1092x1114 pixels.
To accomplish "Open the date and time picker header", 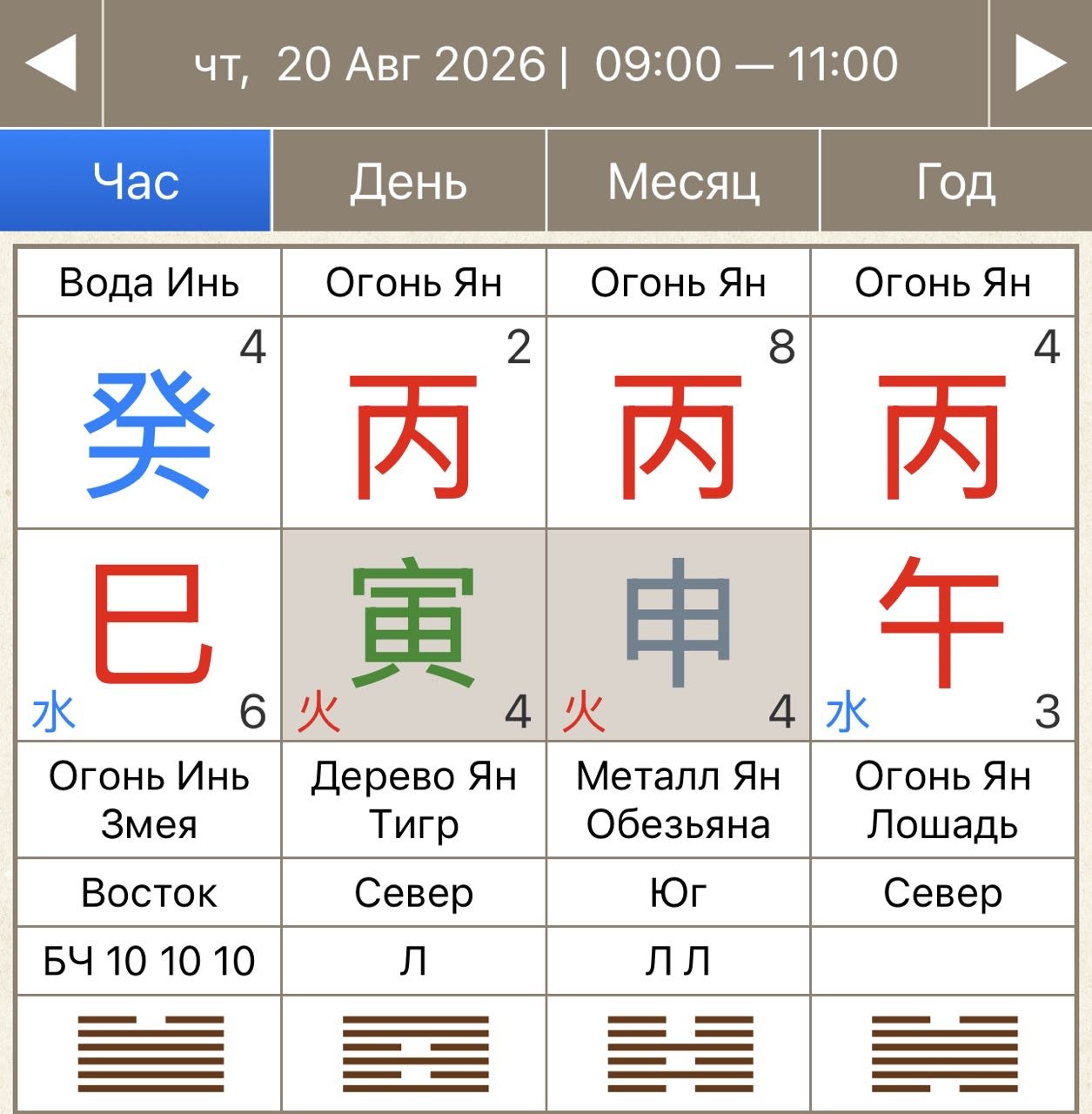I will (546, 63).
